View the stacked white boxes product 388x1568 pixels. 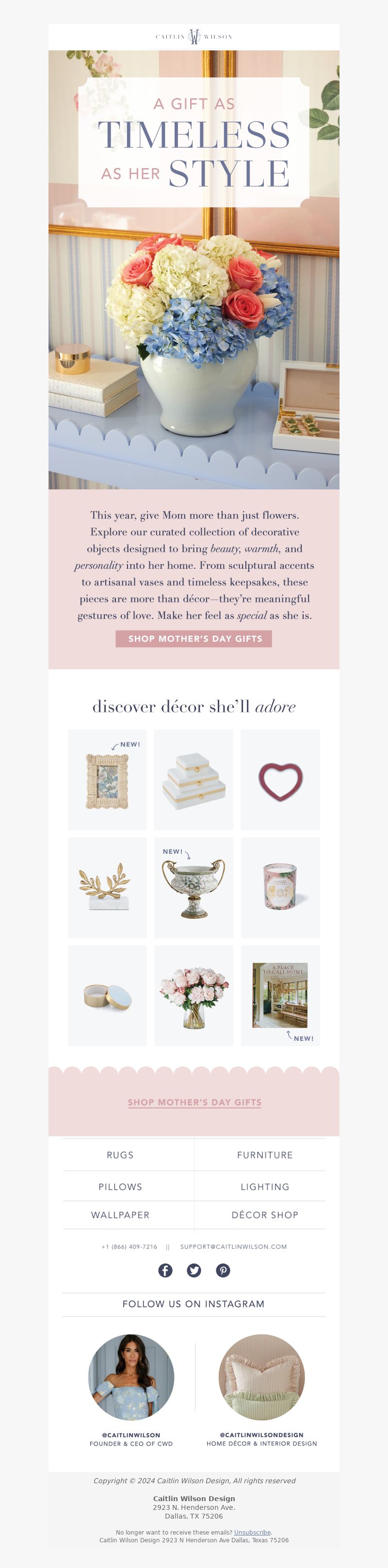click(x=194, y=780)
